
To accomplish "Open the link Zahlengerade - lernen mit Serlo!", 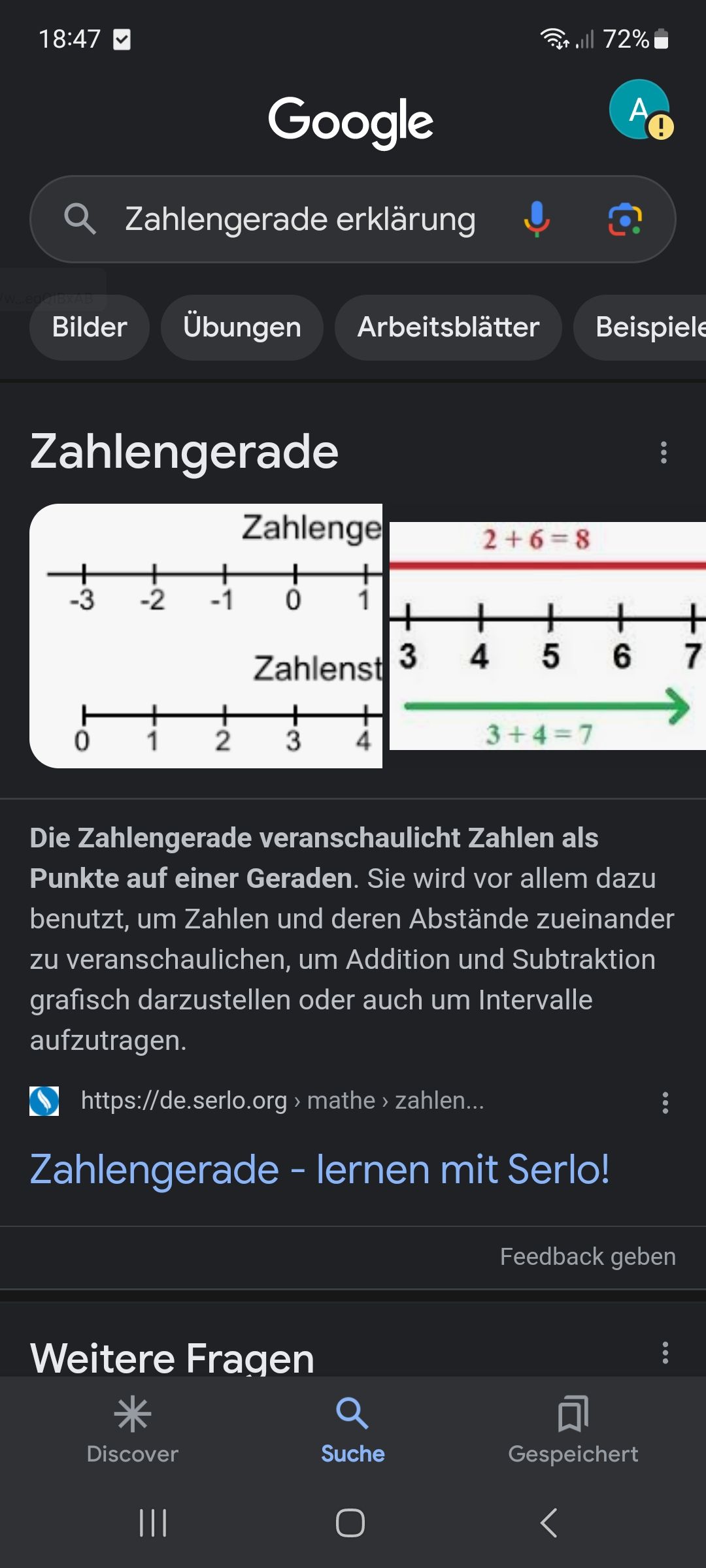I will pos(320,1169).
